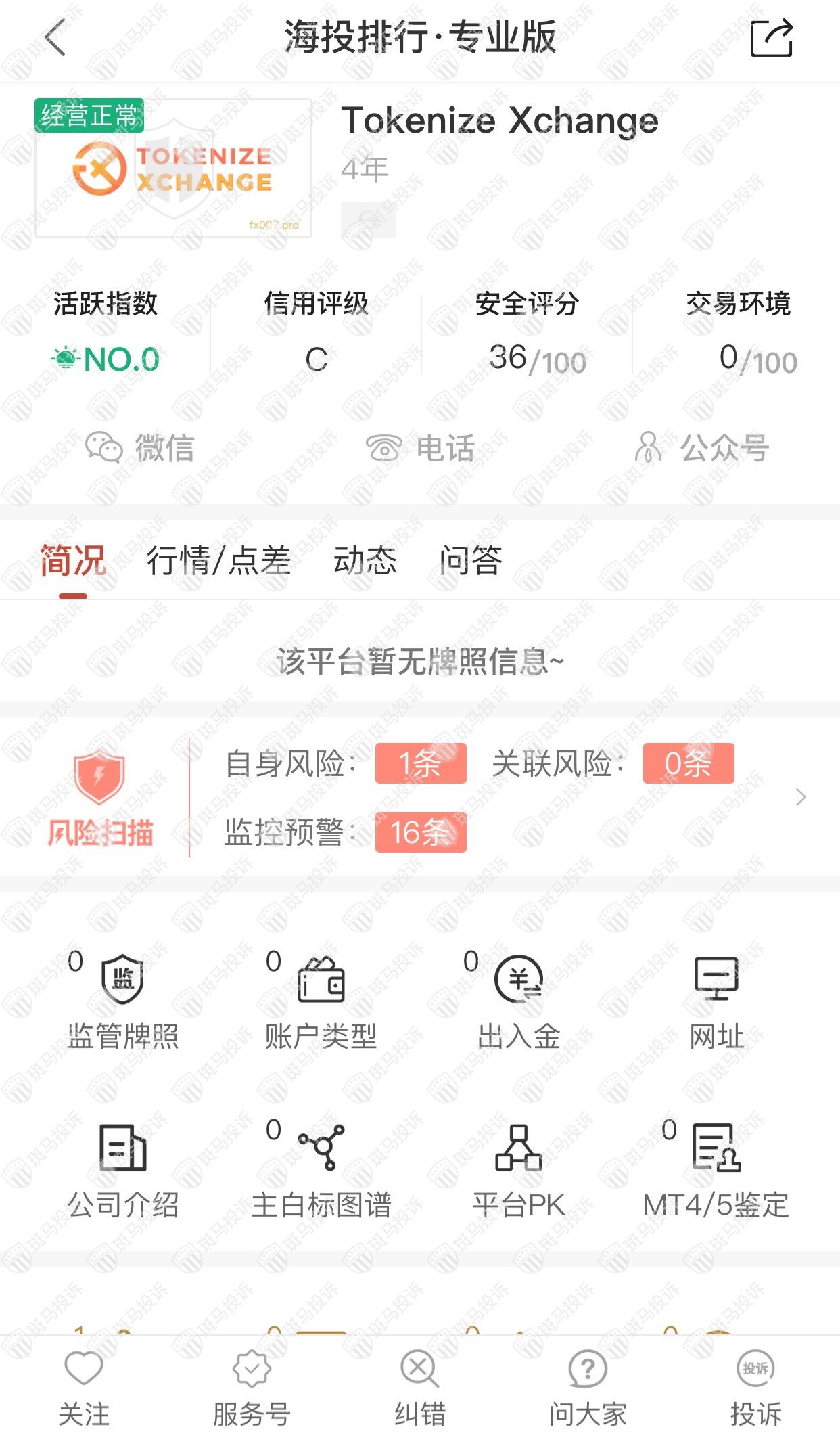The image size is (840, 1446).
Task: View 账户类型 account types
Action: pos(321,1001)
